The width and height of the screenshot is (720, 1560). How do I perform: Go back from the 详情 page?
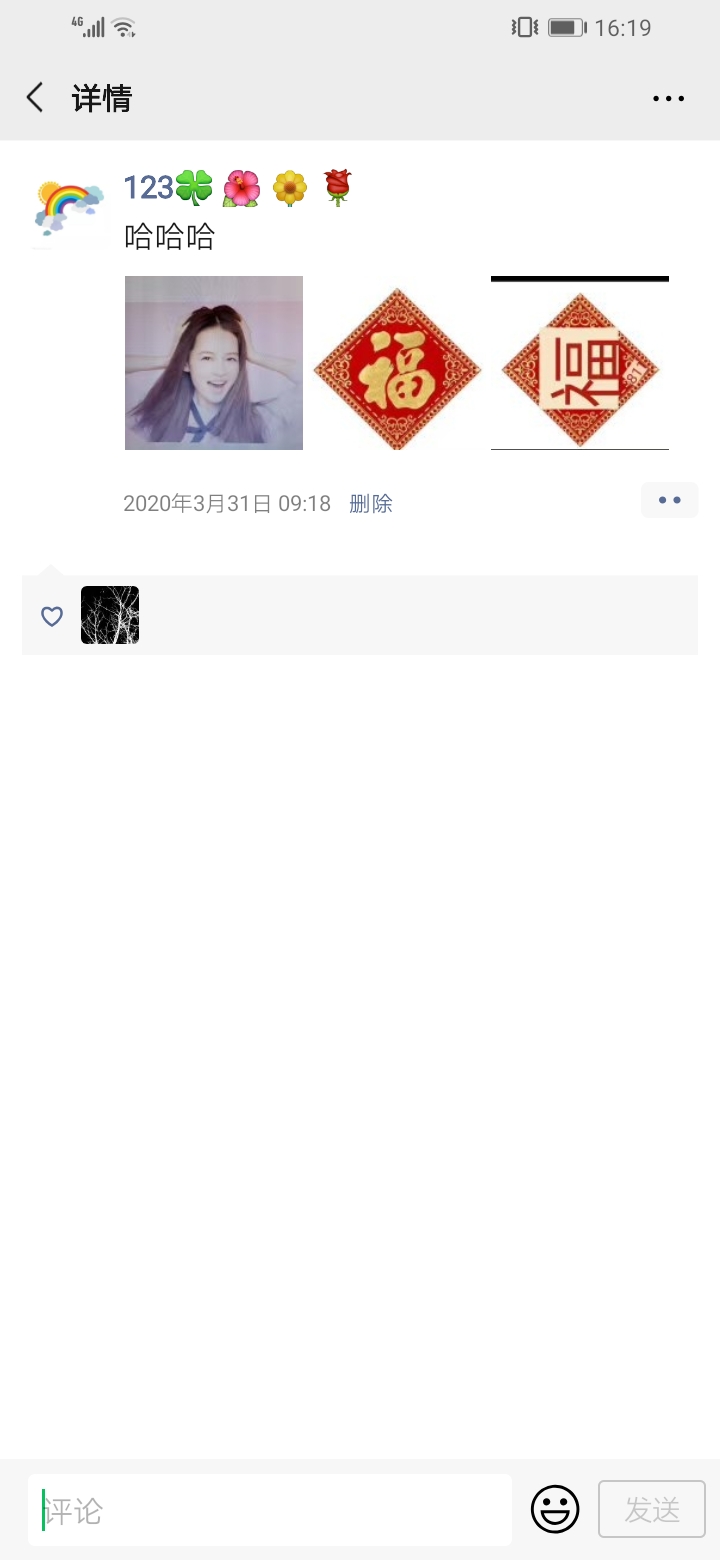coord(35,98)
